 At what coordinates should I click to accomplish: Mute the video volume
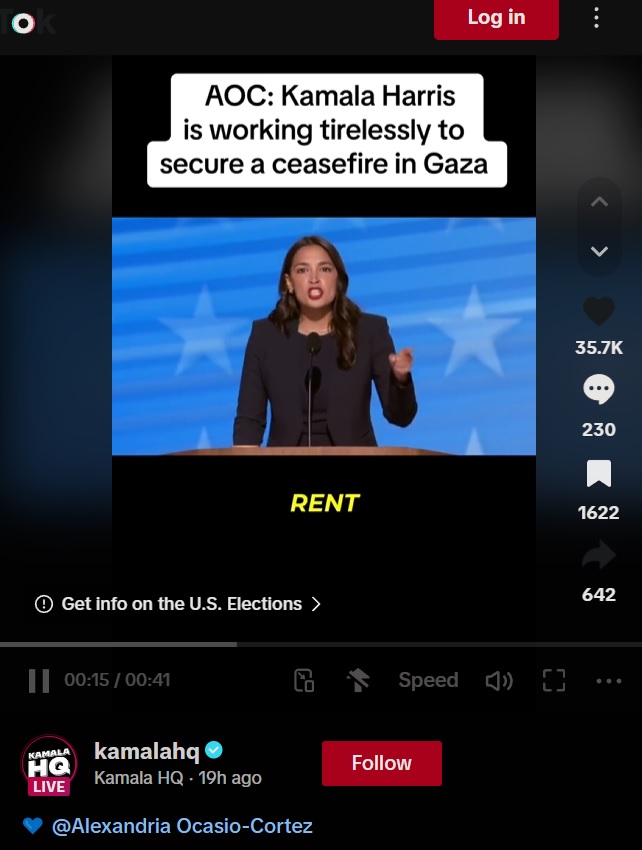click(x=498, y=680)
